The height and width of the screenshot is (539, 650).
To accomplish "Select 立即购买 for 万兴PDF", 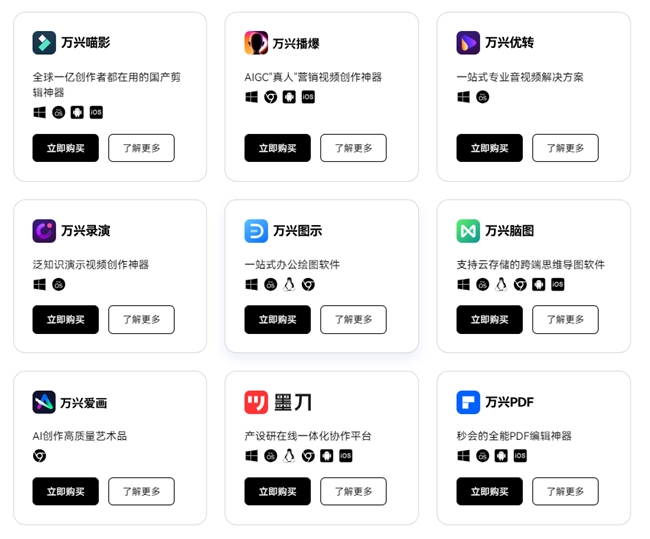I will tap(489, 492).
